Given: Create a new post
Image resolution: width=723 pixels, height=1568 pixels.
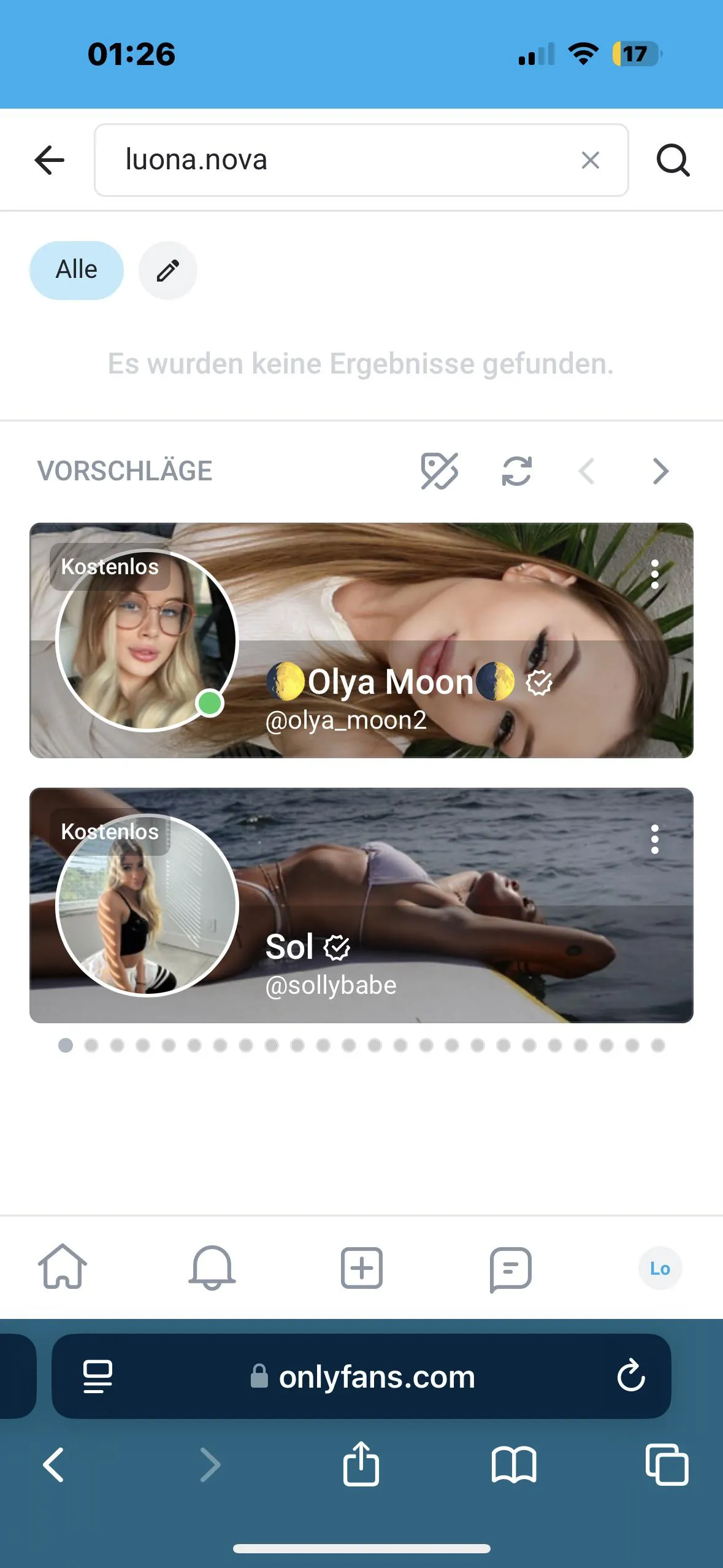Looking at the screenshot, I should coord(361,1267).
